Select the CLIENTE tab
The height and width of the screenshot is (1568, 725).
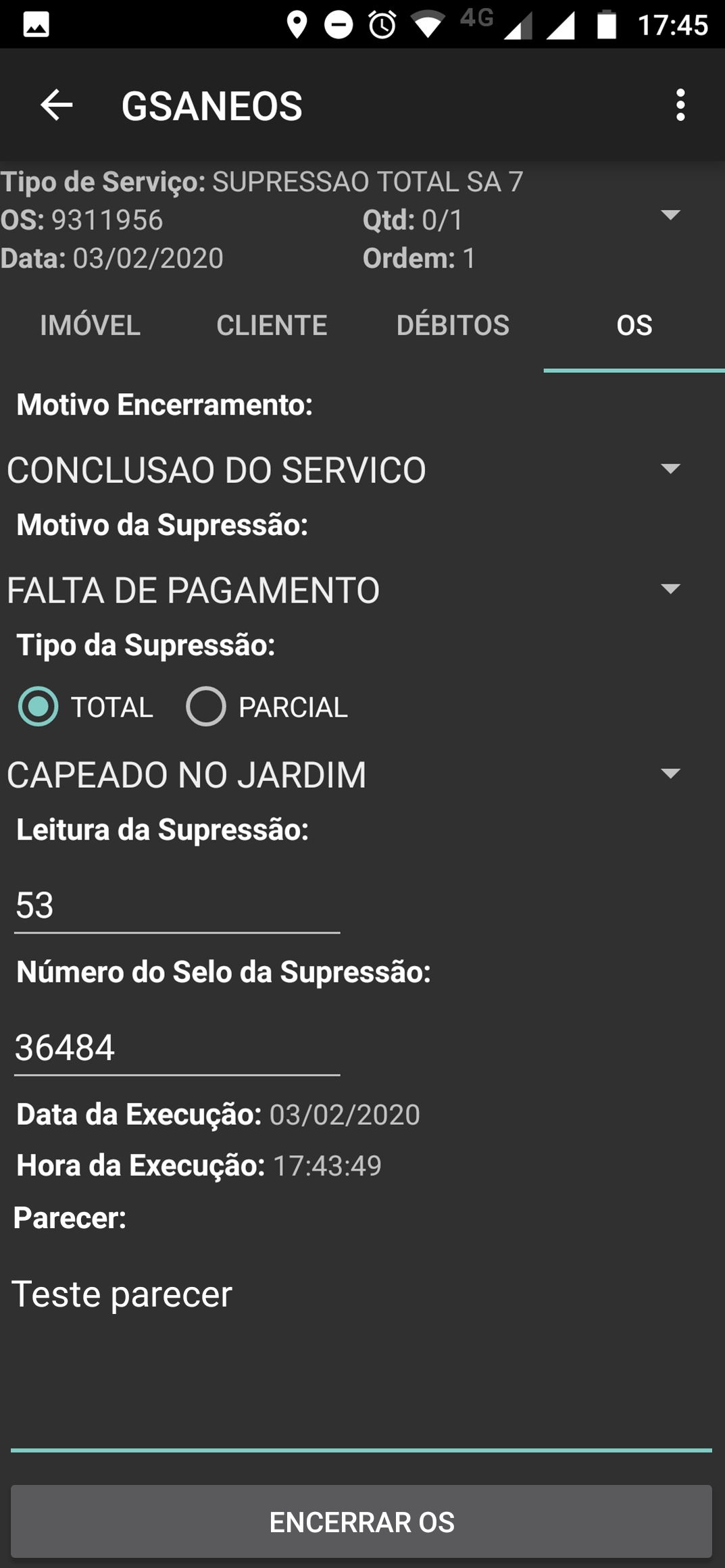tap(271, 326)
